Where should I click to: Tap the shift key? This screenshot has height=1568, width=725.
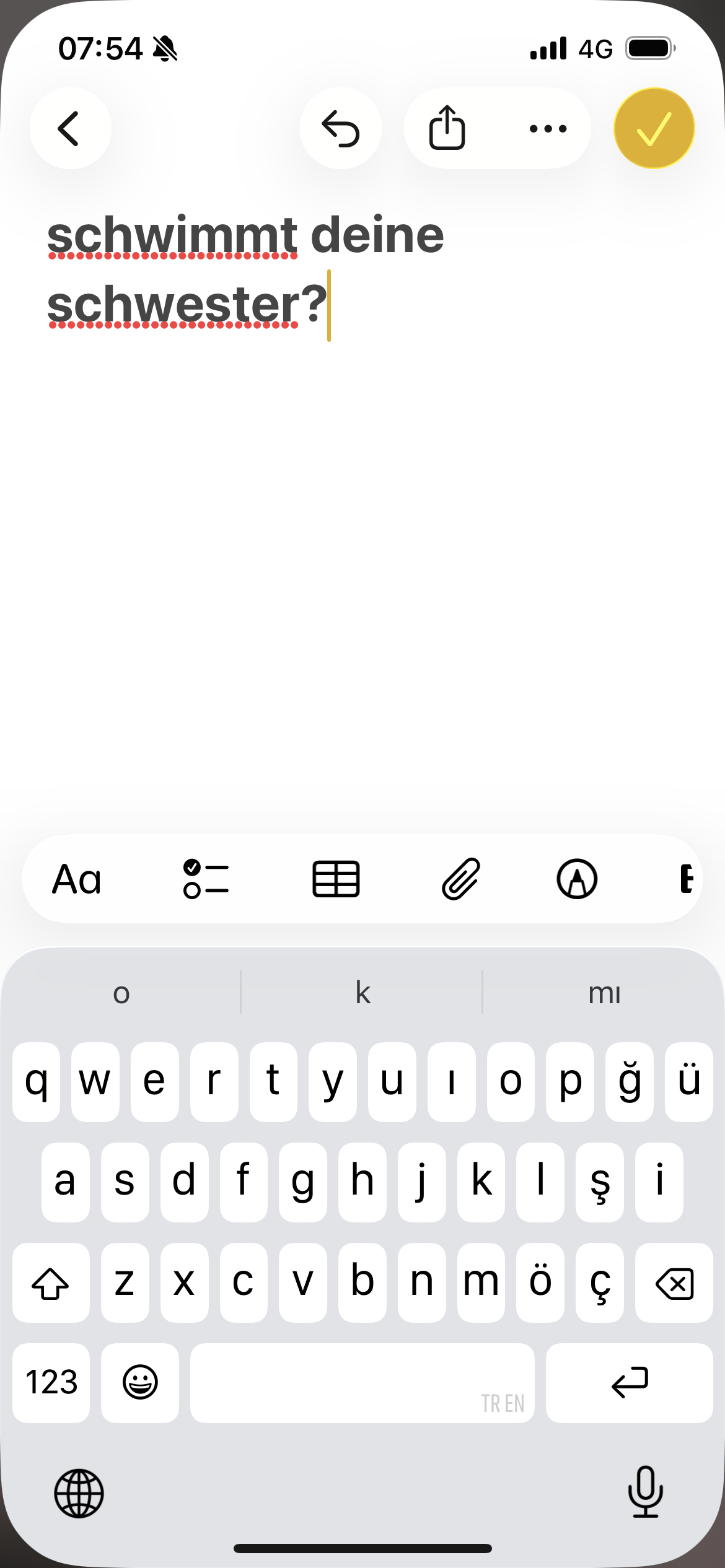point(51,1283)
